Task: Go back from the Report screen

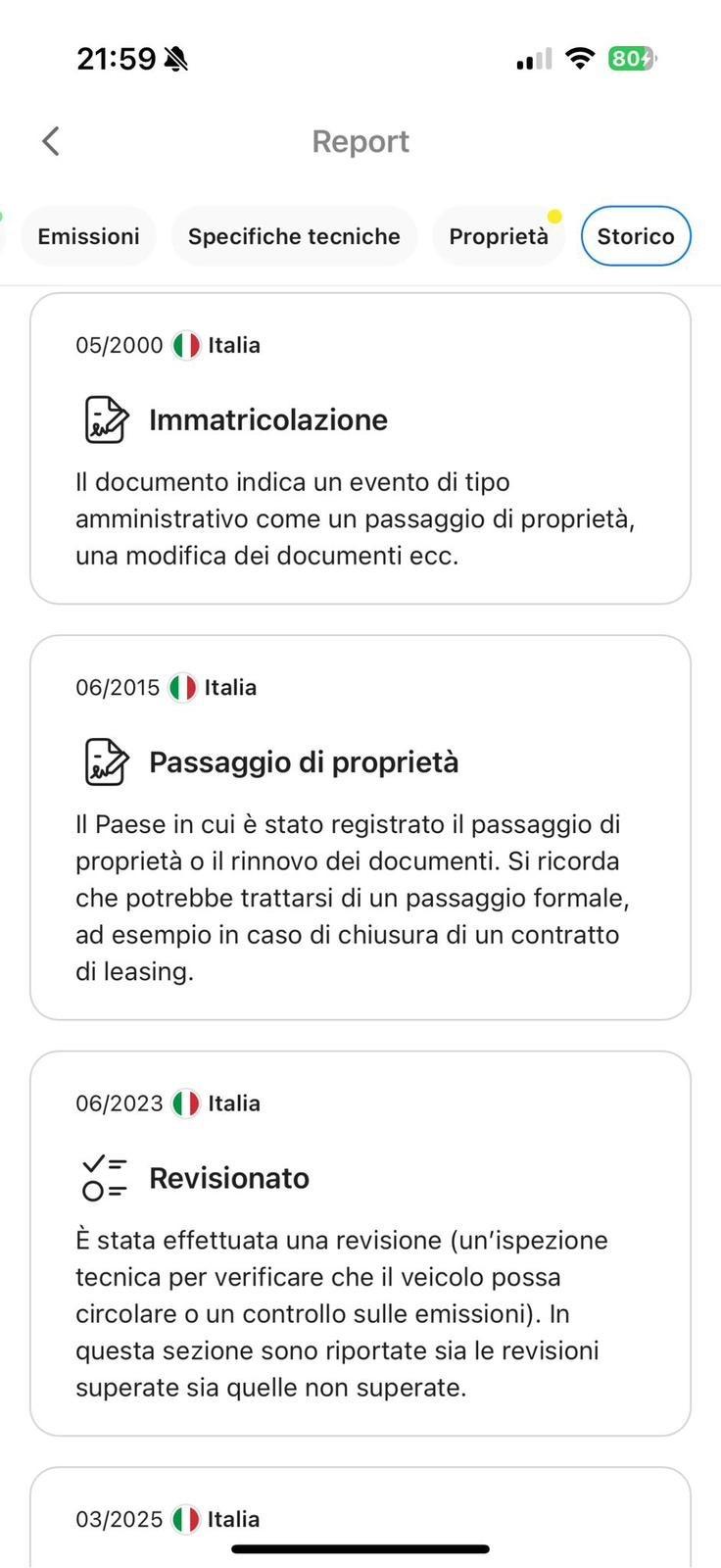Action: pyautogui.click(x=51, y=141)
